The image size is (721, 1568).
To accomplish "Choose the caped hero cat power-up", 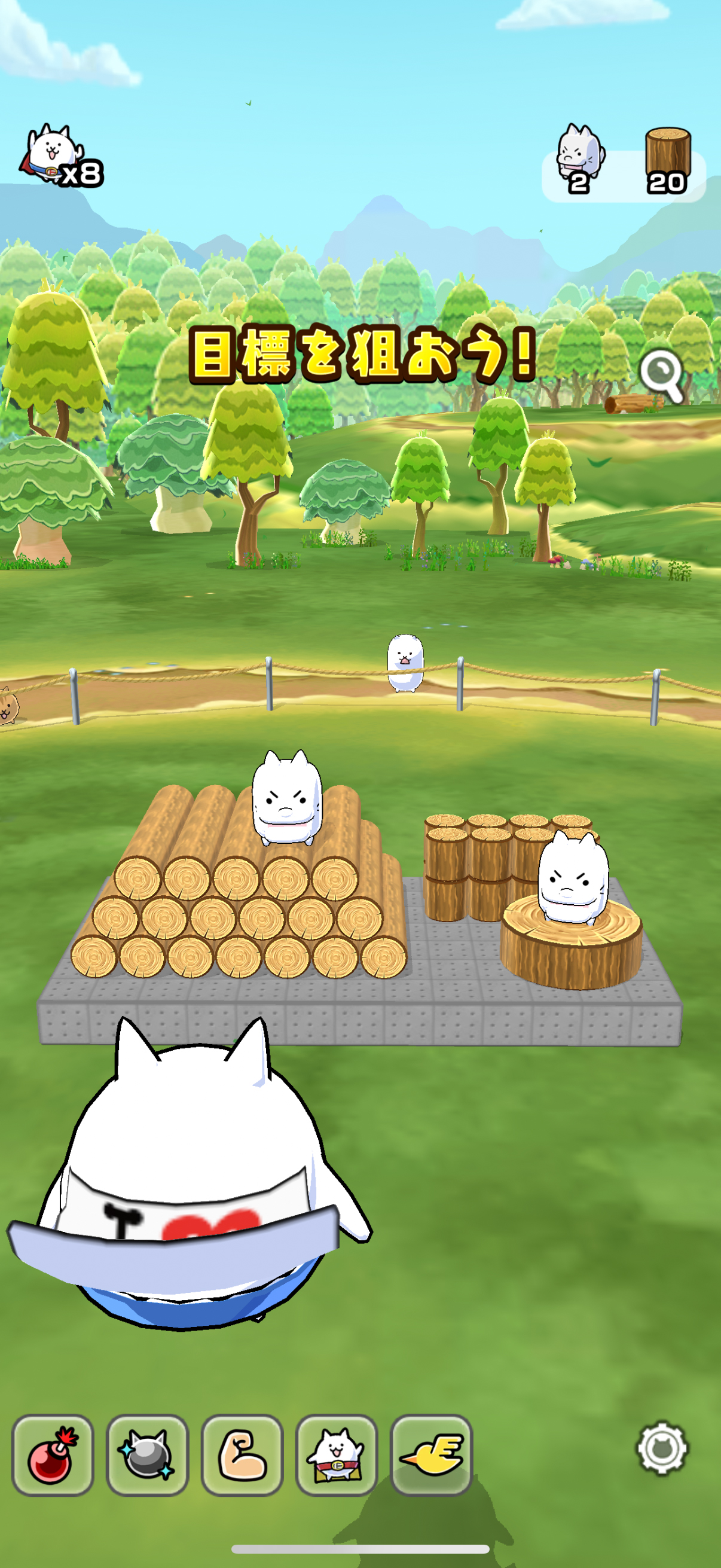I will (x=337, y=1454).
